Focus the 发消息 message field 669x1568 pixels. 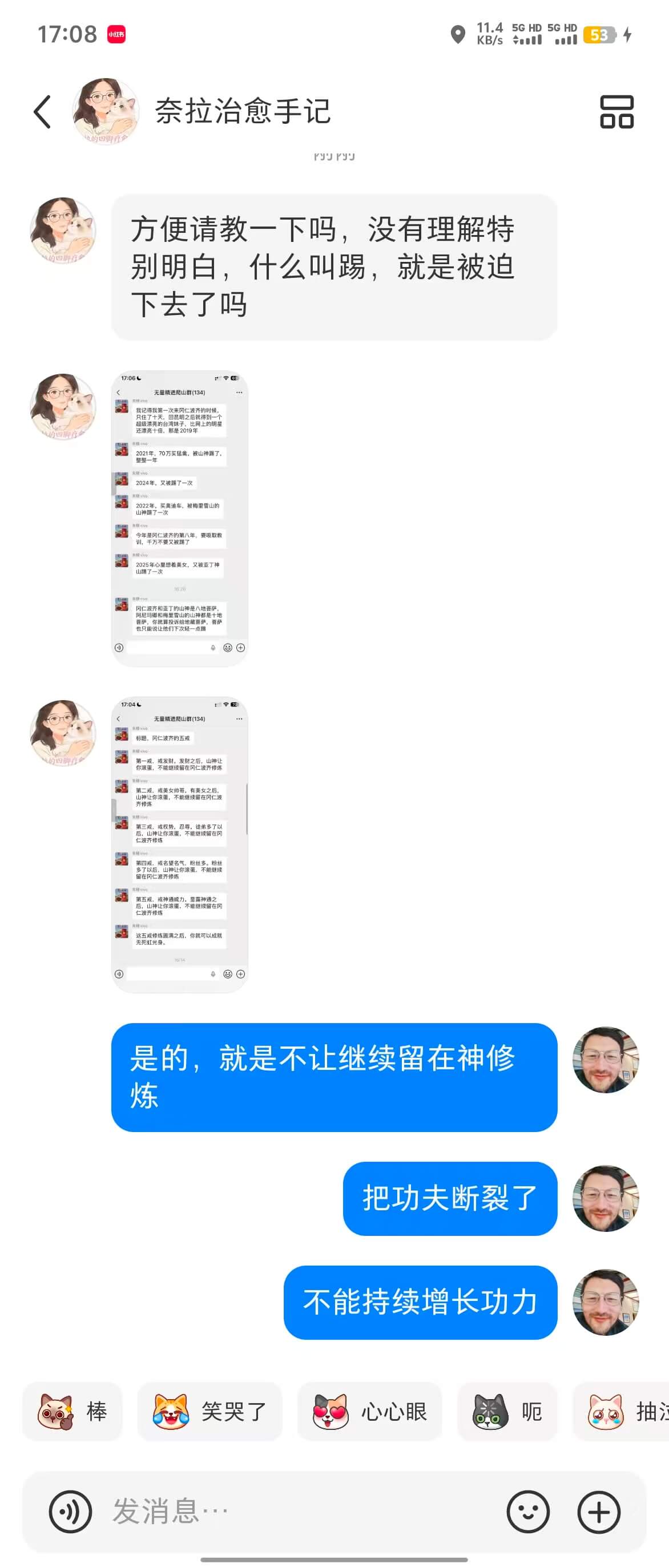pos(292,1512)
